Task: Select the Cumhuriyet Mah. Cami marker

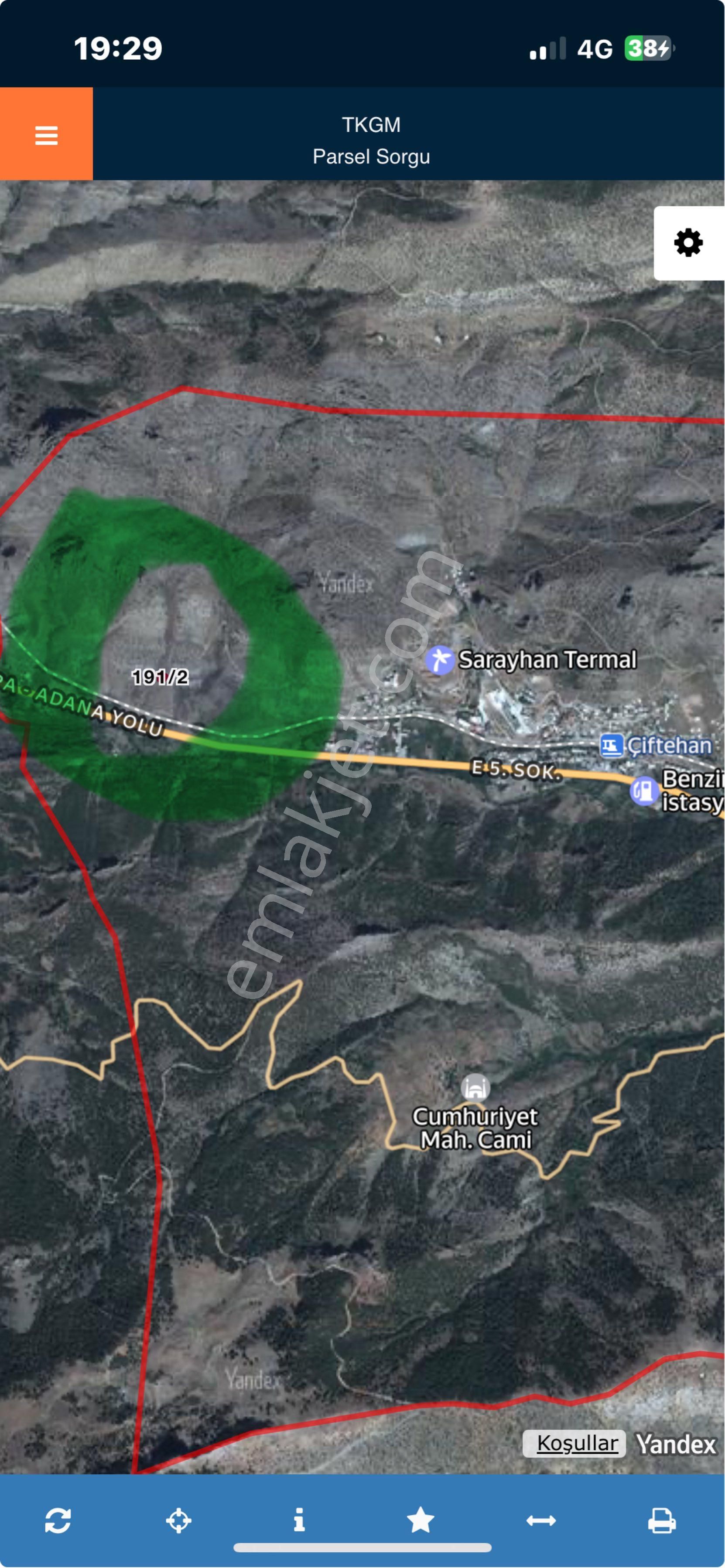Action: [475, 1087]
